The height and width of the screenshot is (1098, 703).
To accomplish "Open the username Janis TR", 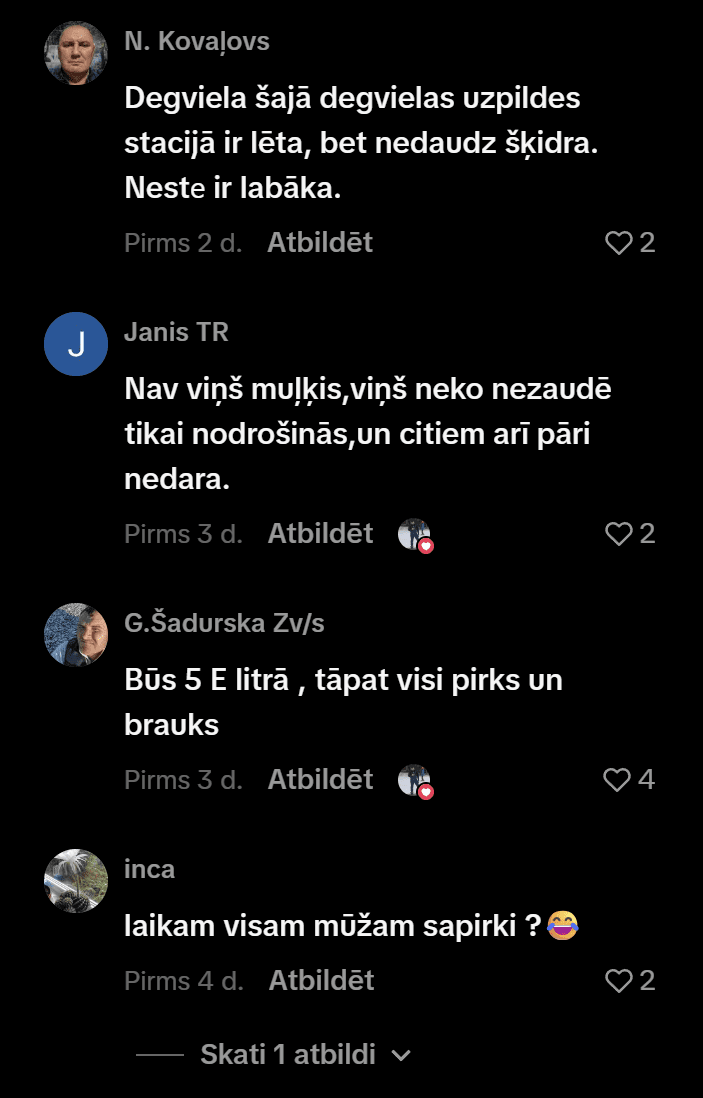I will pyautogui.click(x=176, y=332).
